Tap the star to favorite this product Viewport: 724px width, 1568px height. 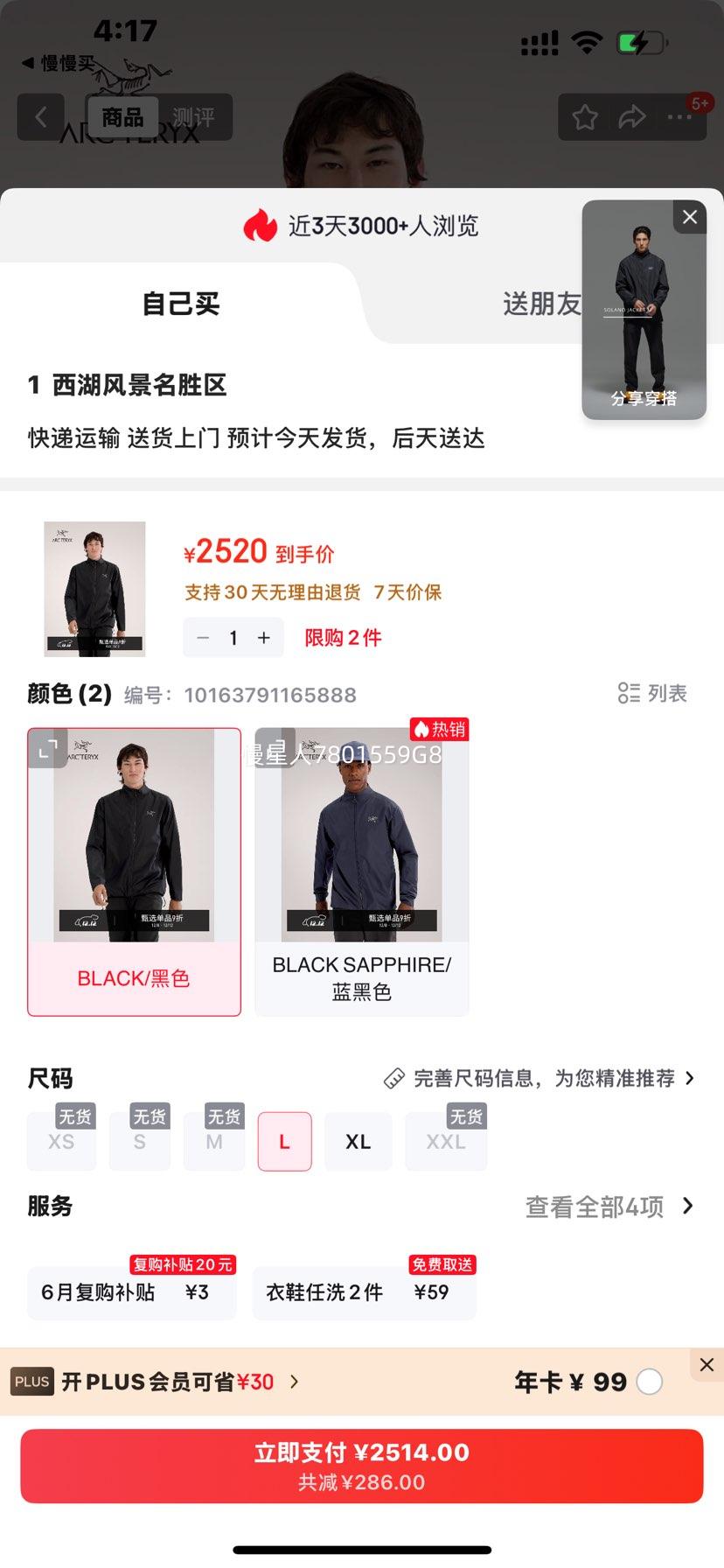[x=583, y=116]
